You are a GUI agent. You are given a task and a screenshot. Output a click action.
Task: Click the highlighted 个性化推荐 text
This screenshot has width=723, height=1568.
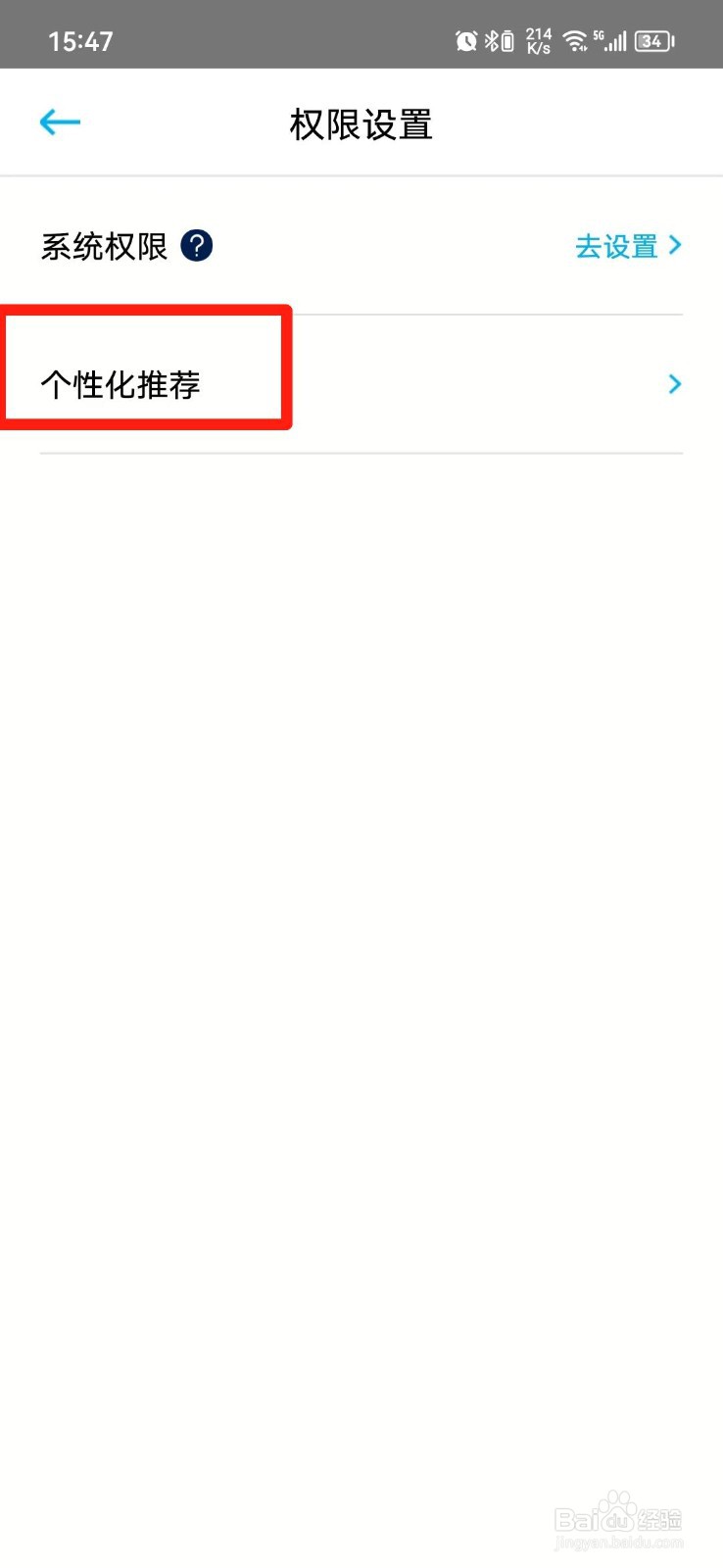tap(120, 384)
